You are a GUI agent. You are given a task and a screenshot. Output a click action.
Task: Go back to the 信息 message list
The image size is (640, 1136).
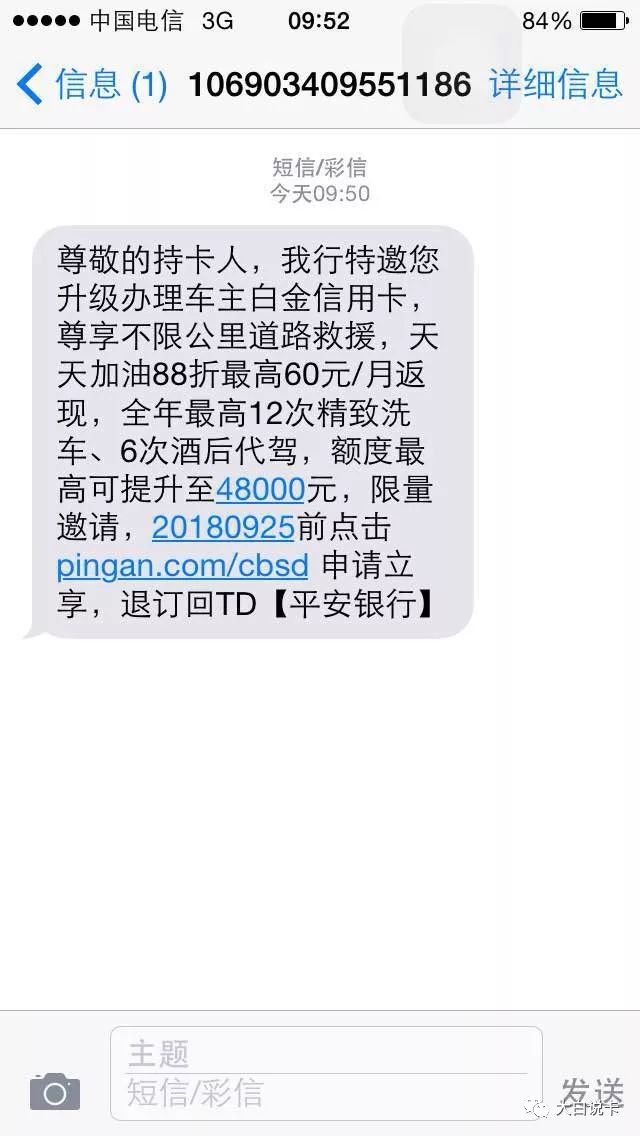tap(92, 85)
